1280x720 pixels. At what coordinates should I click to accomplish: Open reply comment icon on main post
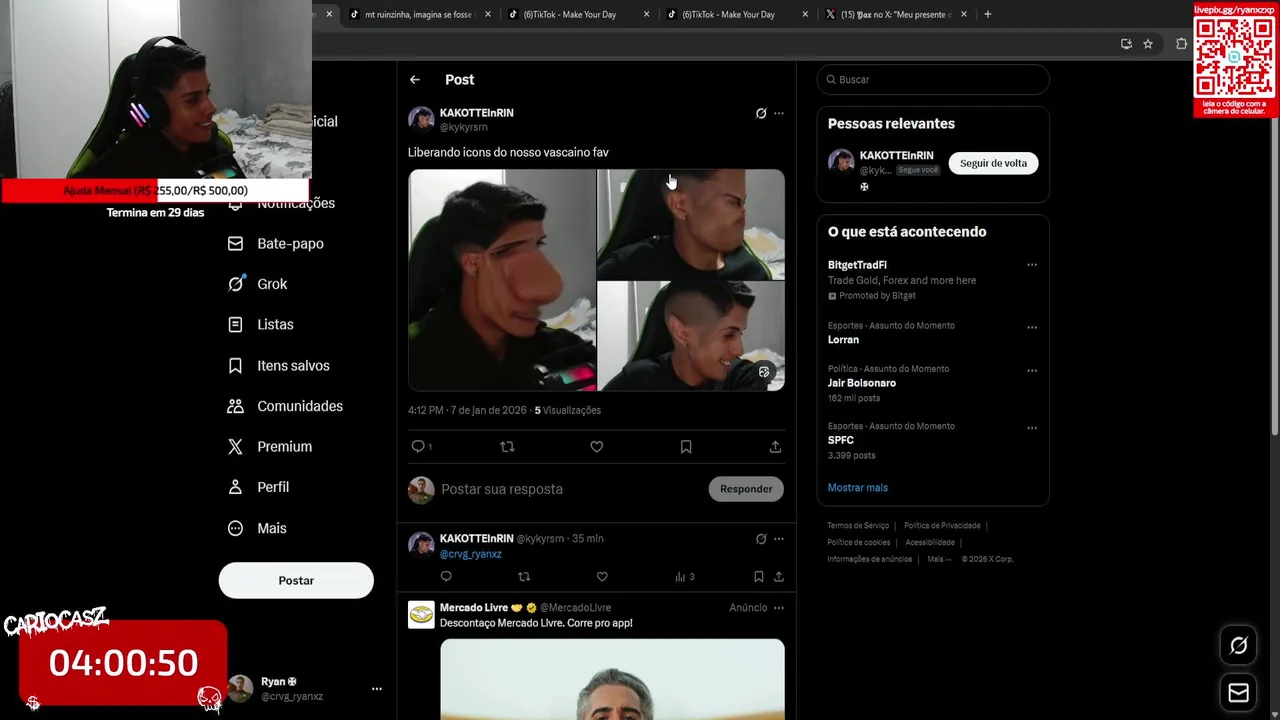coord(418,447)
